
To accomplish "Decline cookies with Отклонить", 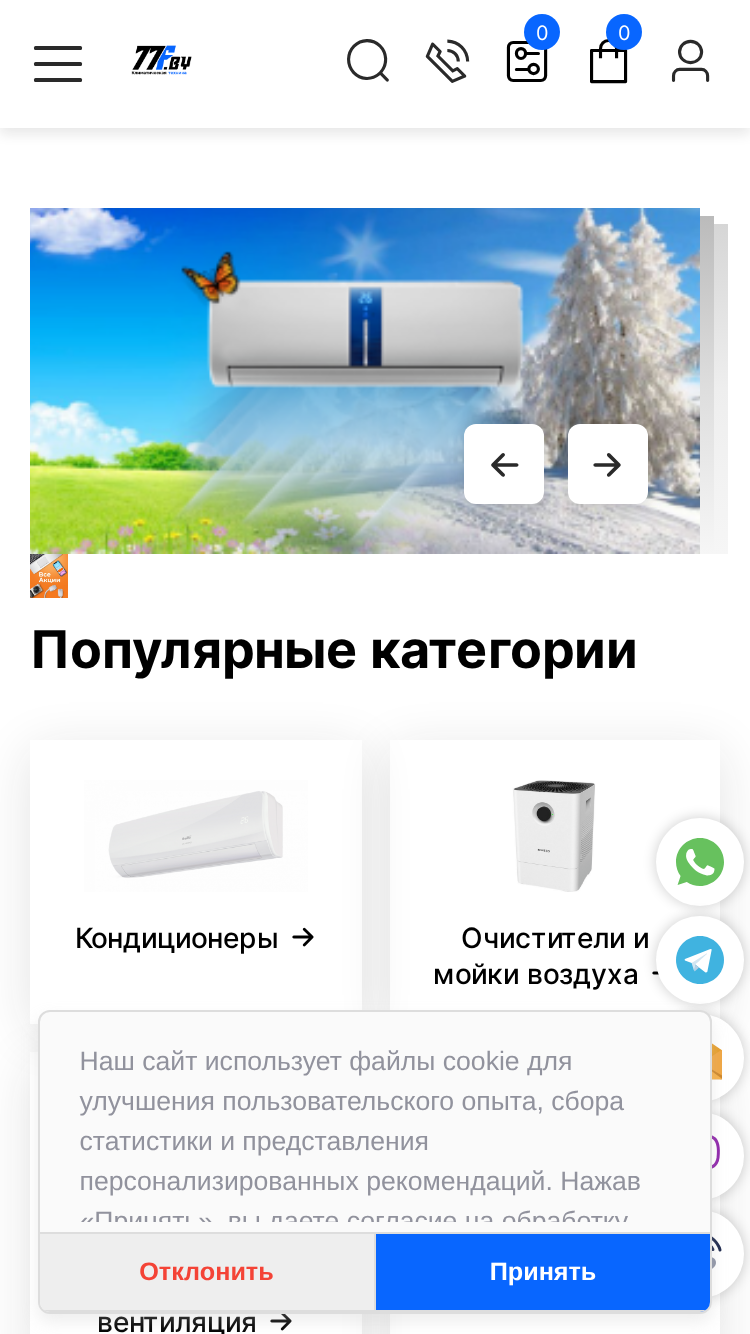I will [x=207, y=1271].
